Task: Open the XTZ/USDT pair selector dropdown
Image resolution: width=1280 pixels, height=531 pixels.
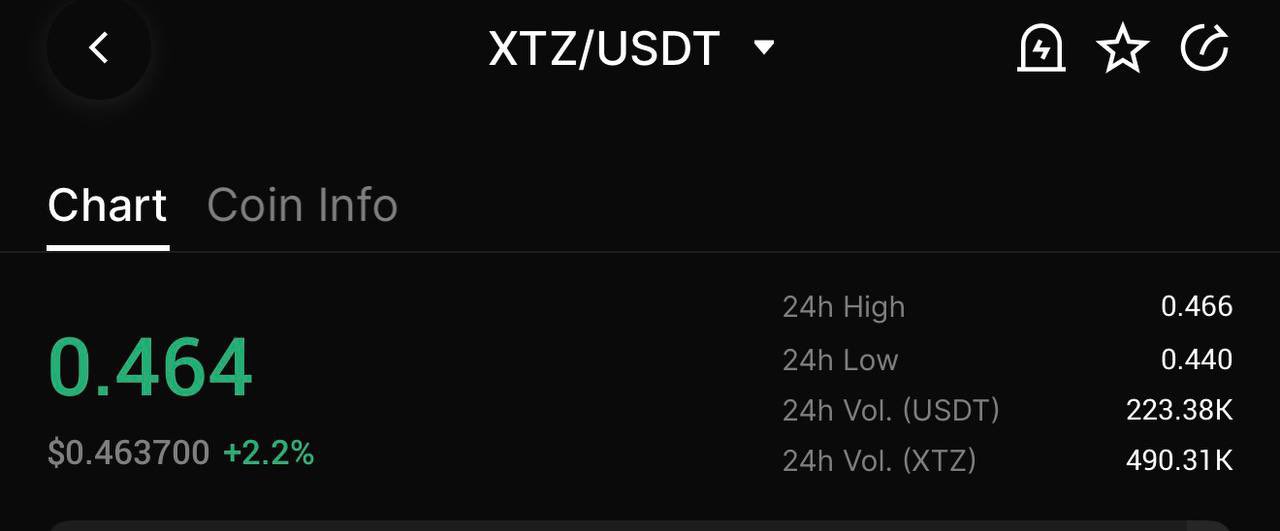Action: point(764,48)
